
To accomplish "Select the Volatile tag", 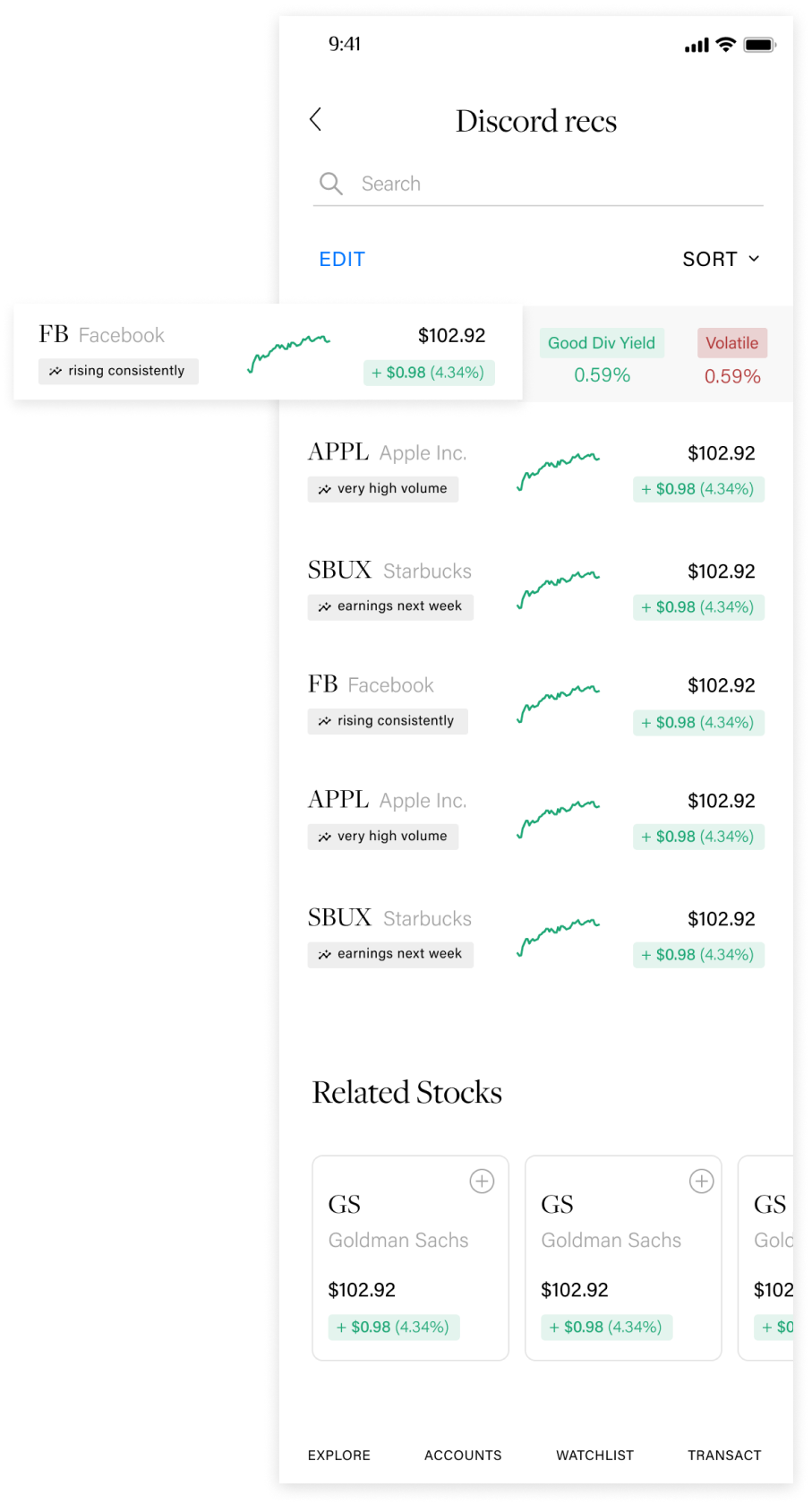I will click(731, 343).
